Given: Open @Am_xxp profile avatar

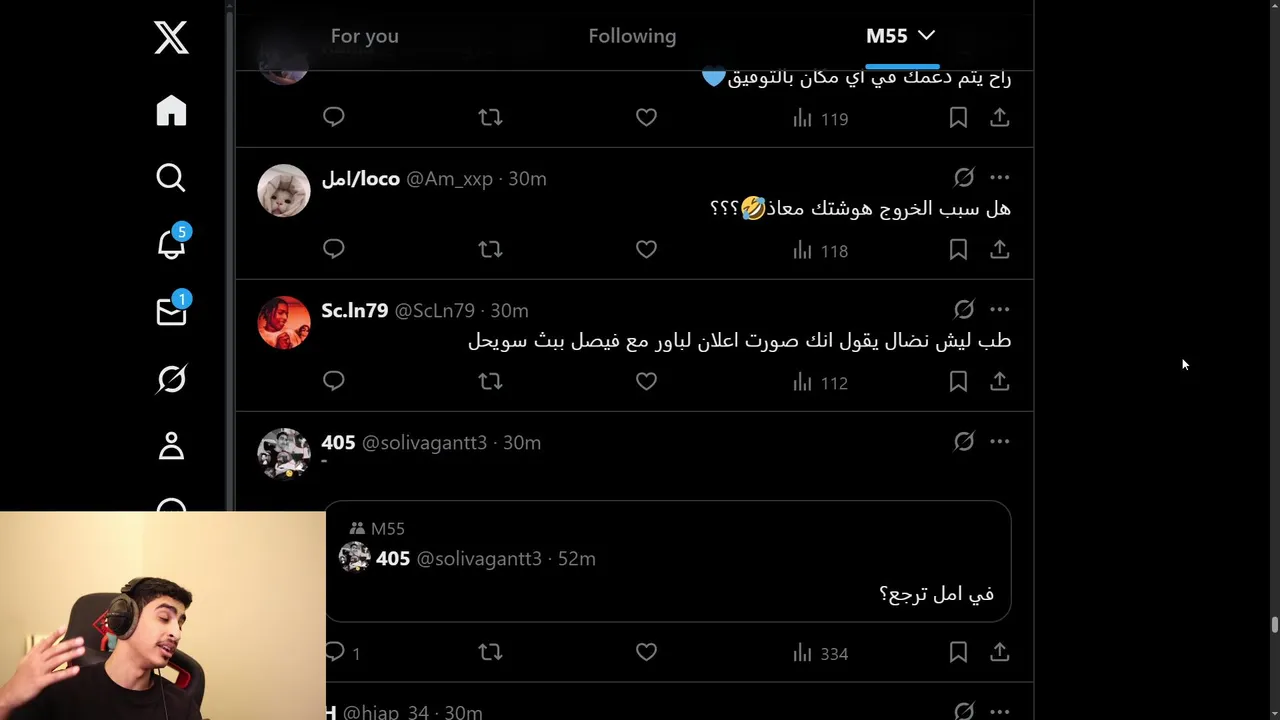Looking at the screenshot, I should pos(284,190).
